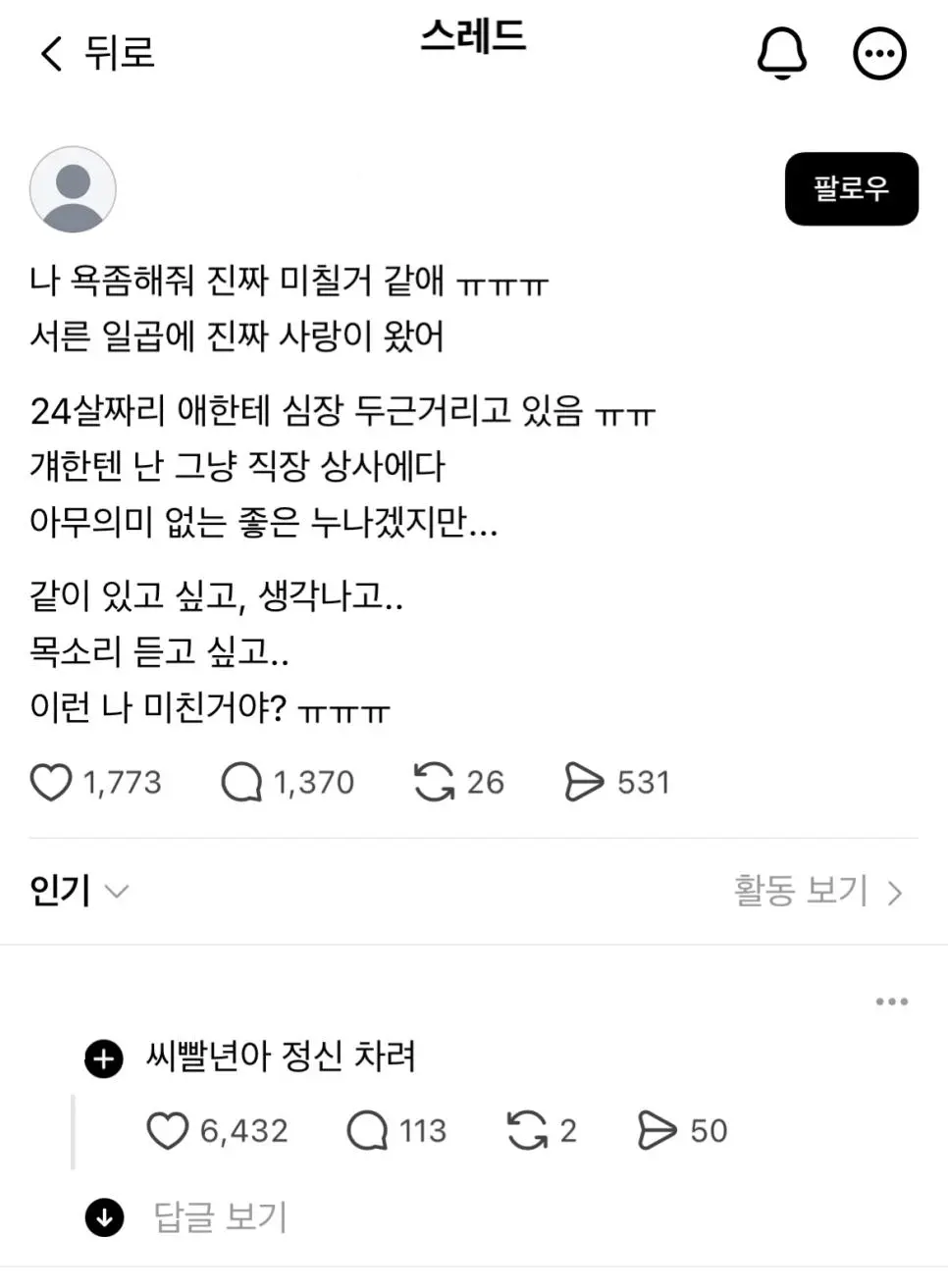This screenshot has height=1288, width=948.
Task: Open the 인기 sort dropdown
Action: coord(79,891)
